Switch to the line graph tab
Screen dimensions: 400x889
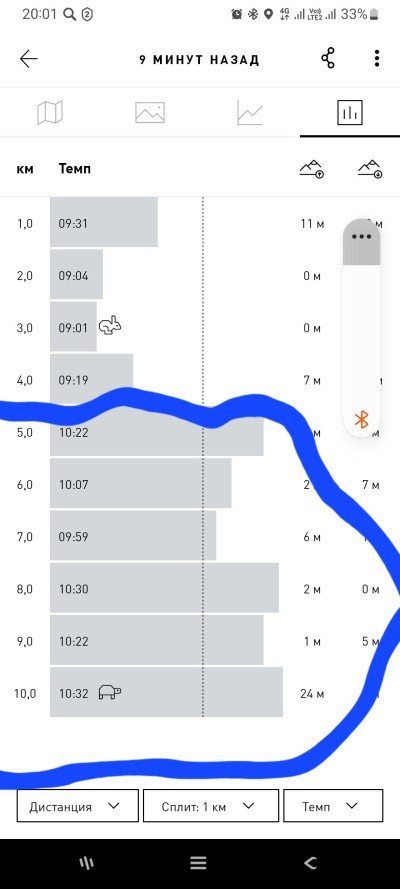pyautogui.click(x=250, y=112)
